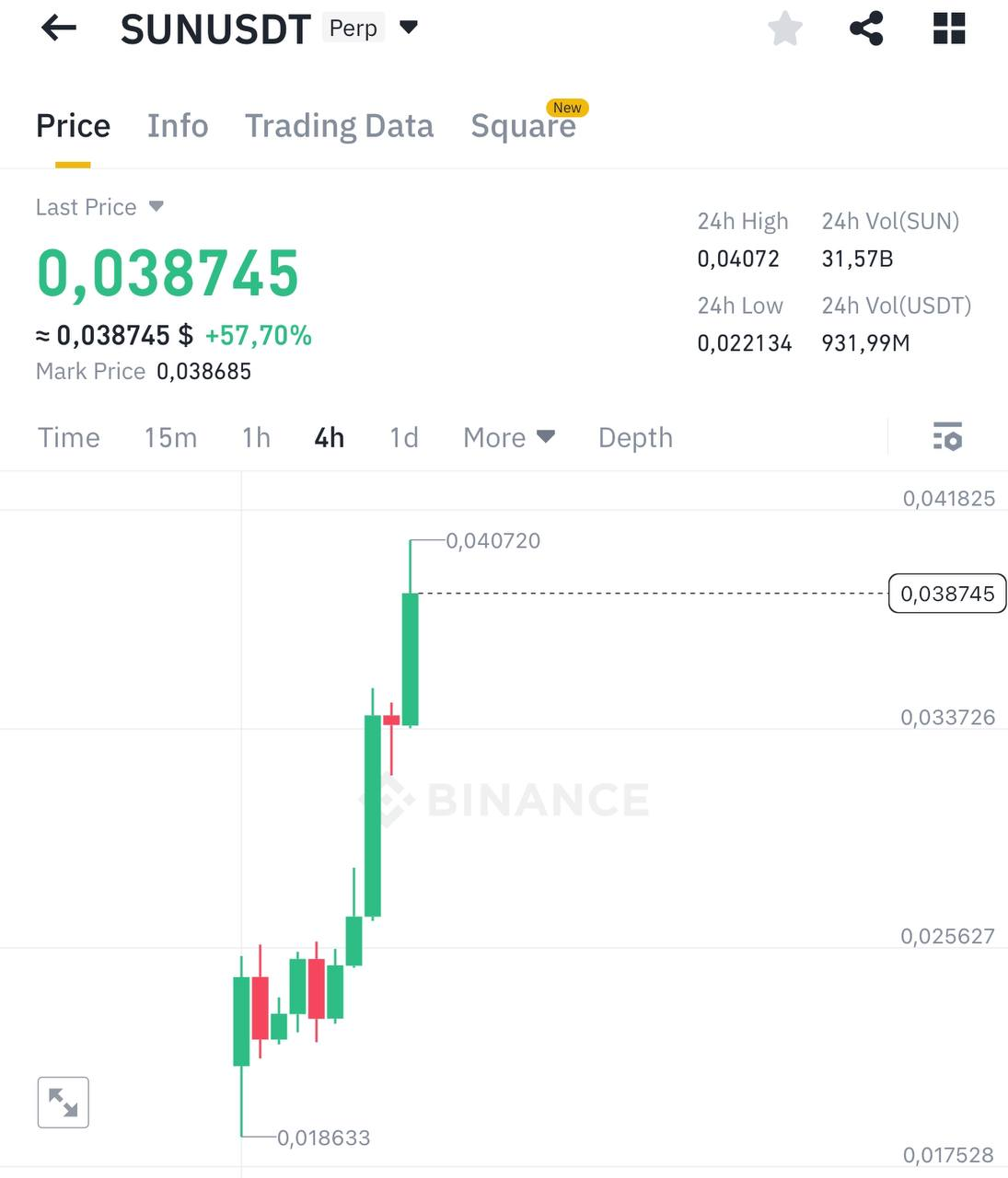Image resolution: width=1008 pixels, height=1178 pixels.
Task: Open the four-square grid menu
Action: click(949, 29)
